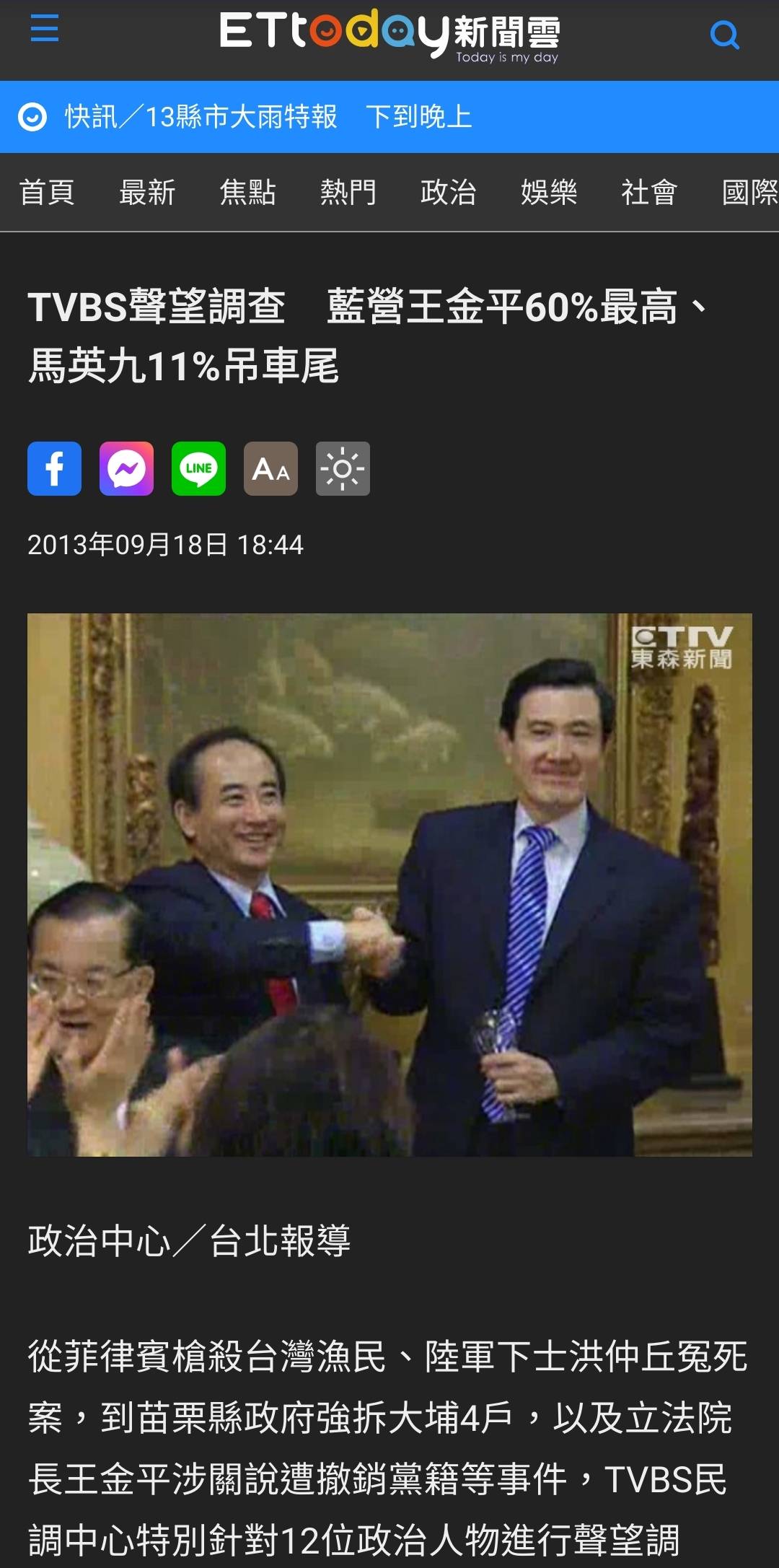
Task: Switch to the 社會 tab
Action: point(649,193)
